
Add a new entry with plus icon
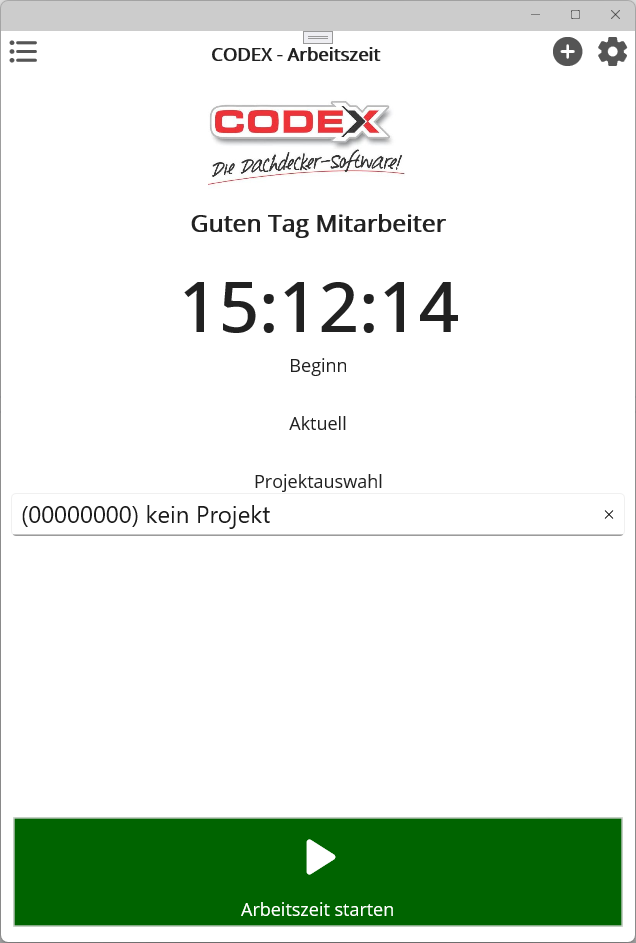click(x=567, y=52)
